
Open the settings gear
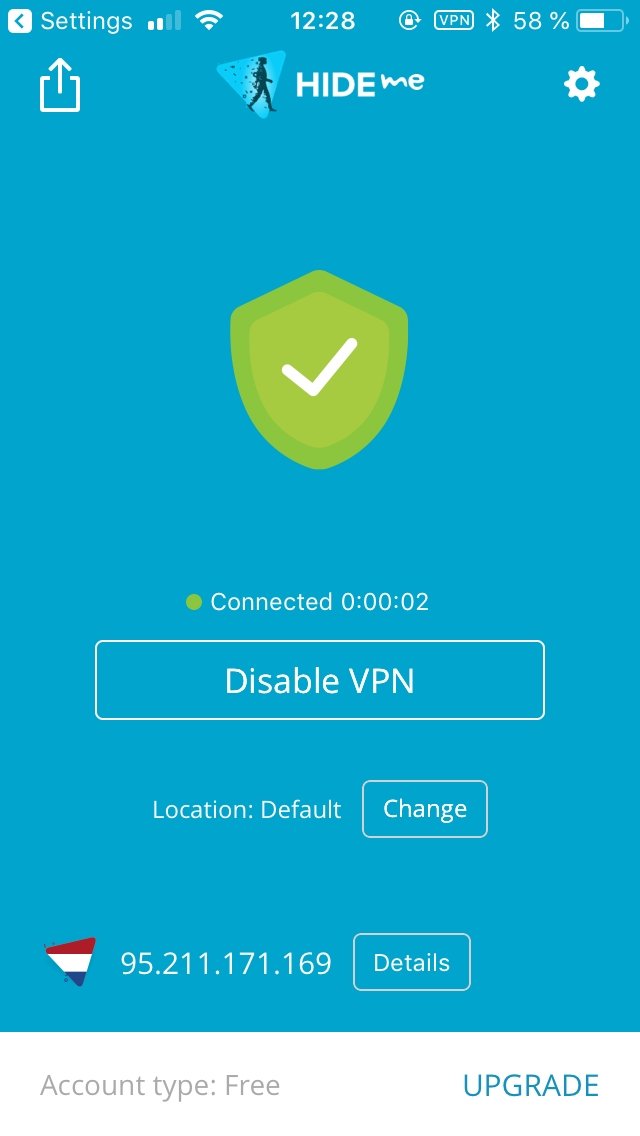[x=582, y=85]
